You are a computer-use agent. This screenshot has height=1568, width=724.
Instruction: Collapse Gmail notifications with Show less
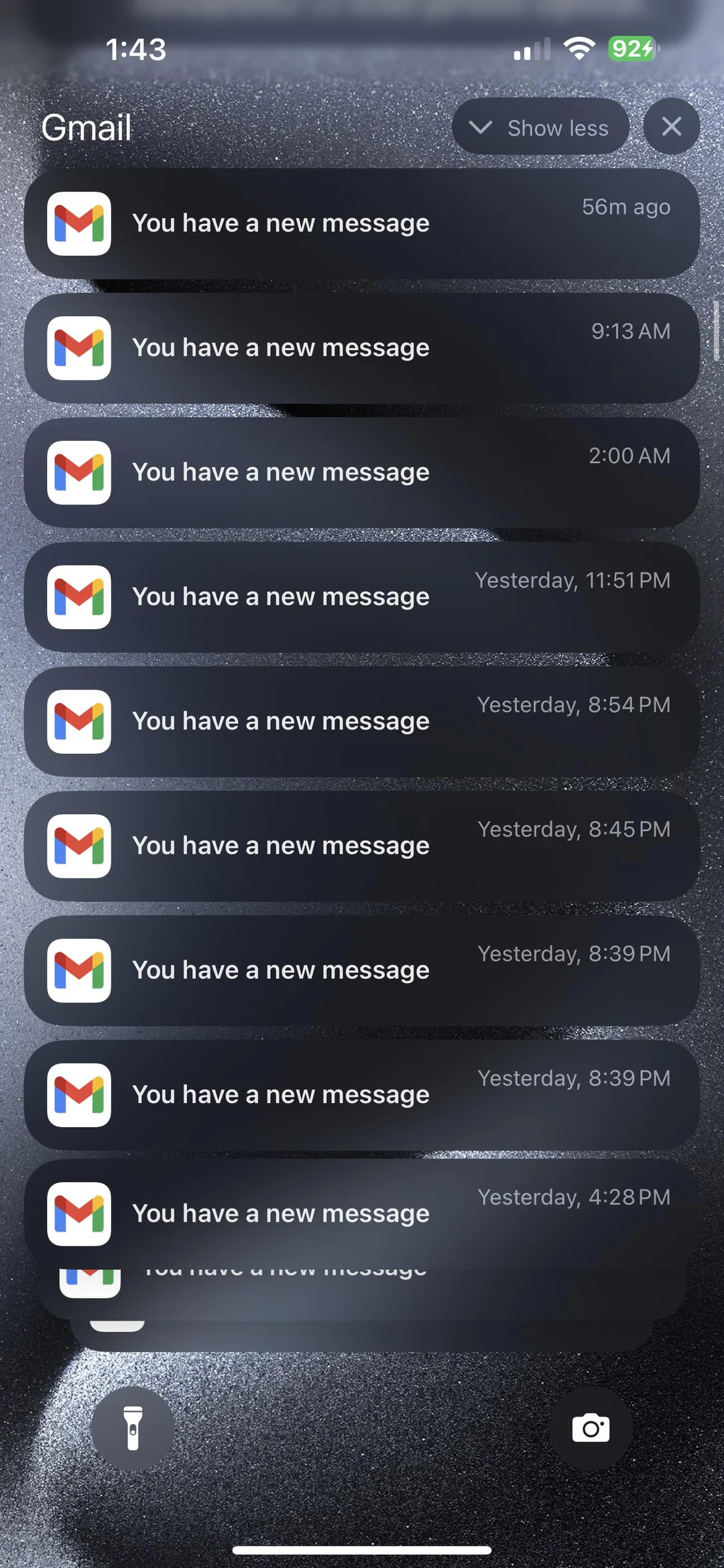tap(540, 127)
